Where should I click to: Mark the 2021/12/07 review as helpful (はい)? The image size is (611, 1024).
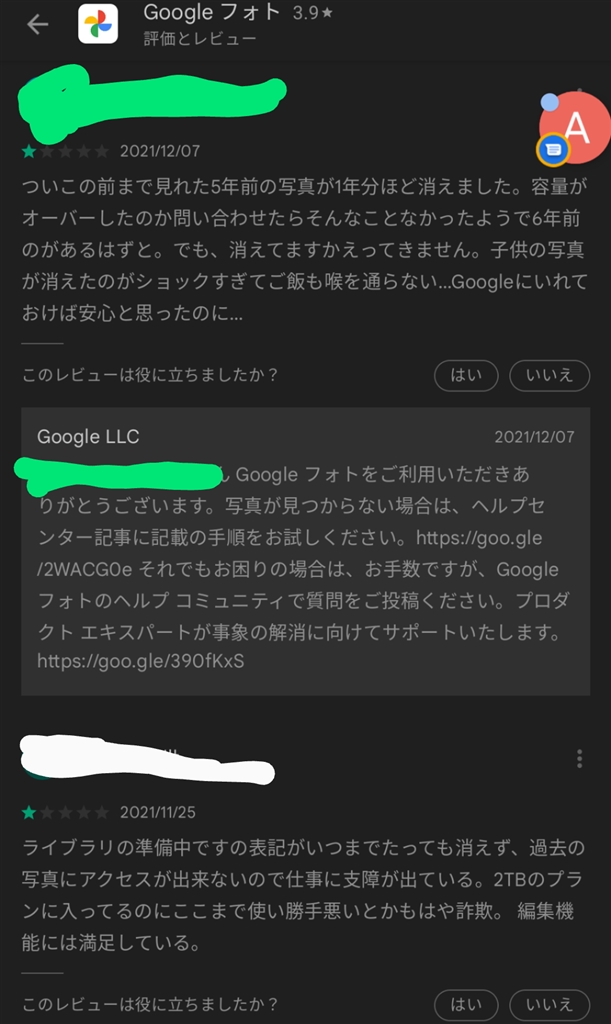point(466,375)
